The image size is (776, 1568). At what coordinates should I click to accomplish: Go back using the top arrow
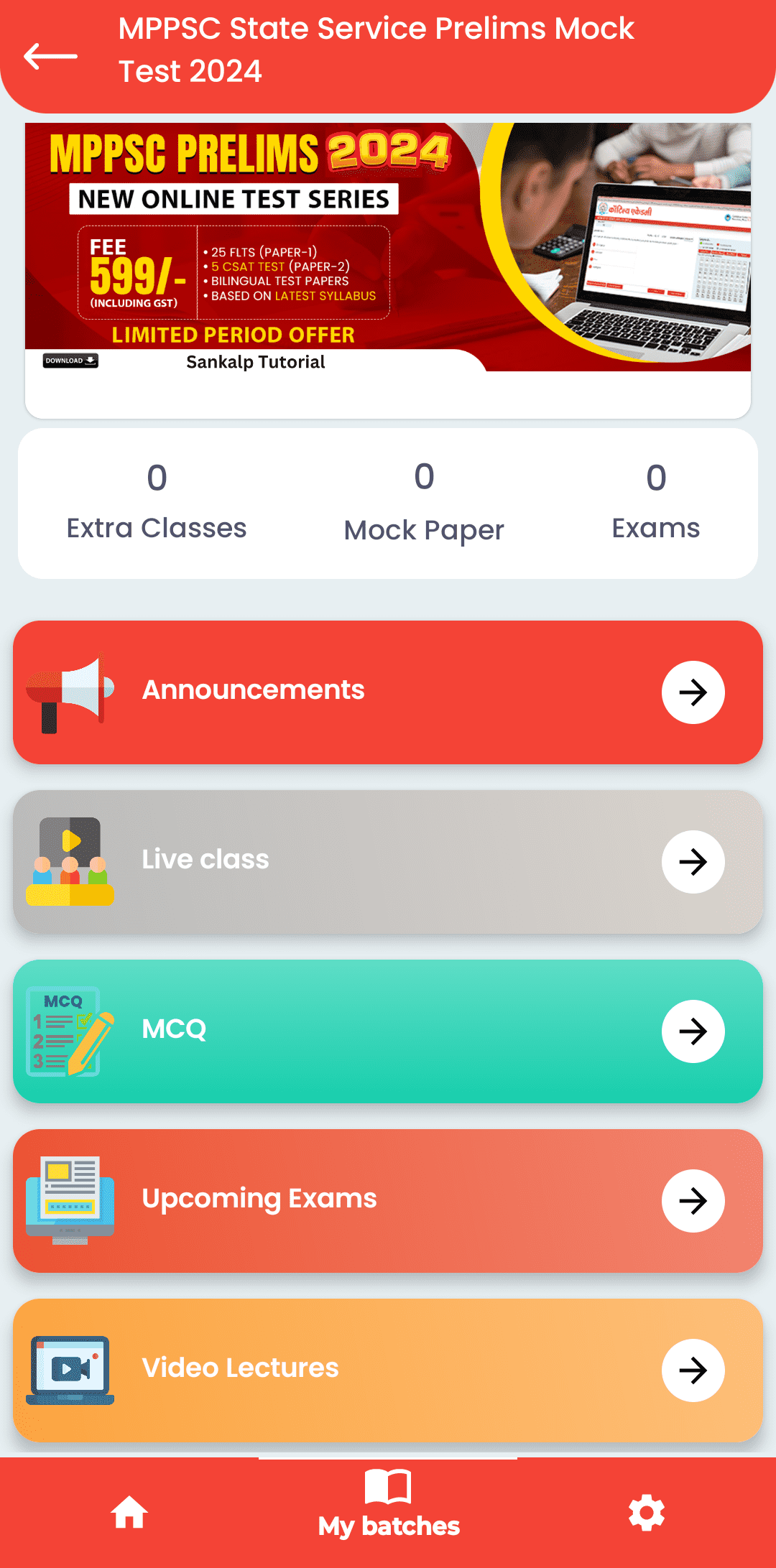click(x=50, y=56)
